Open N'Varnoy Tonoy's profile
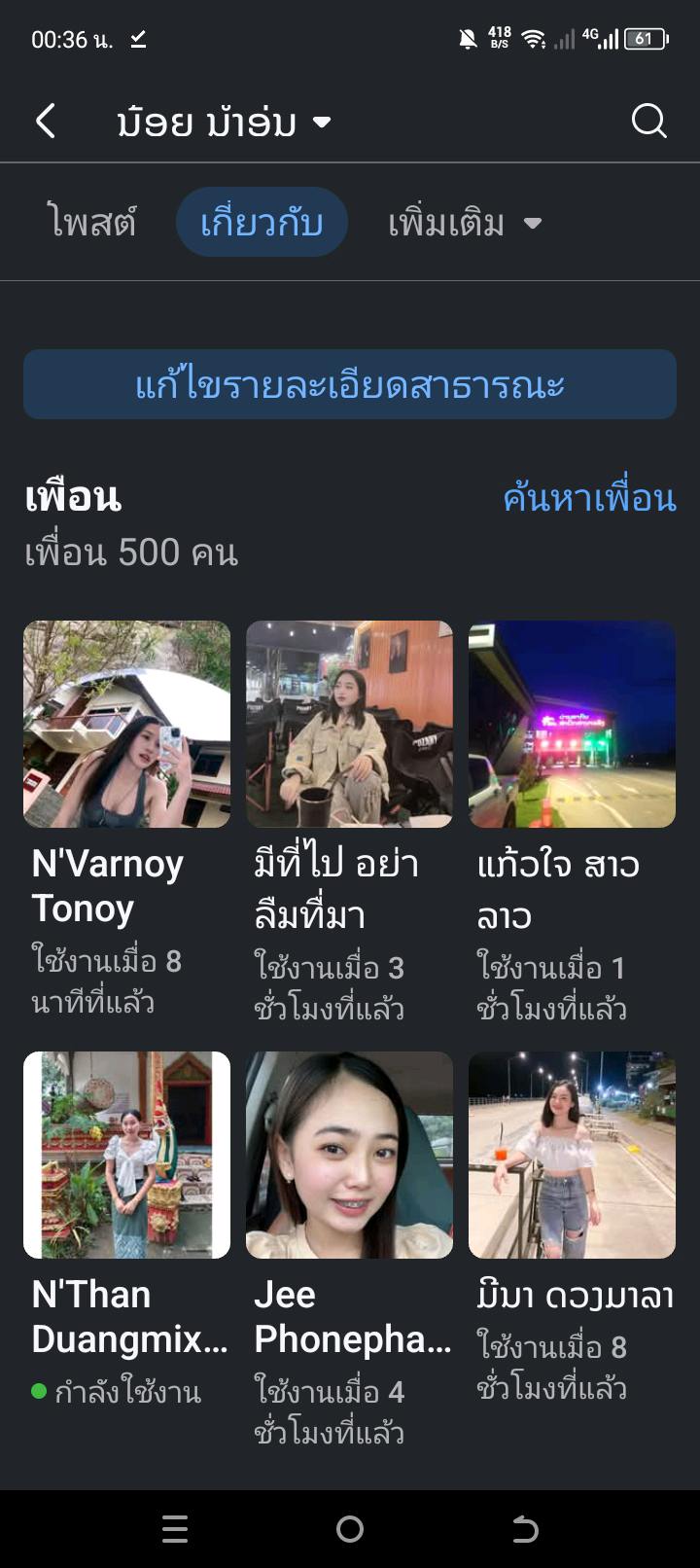 tap(127, 725)
